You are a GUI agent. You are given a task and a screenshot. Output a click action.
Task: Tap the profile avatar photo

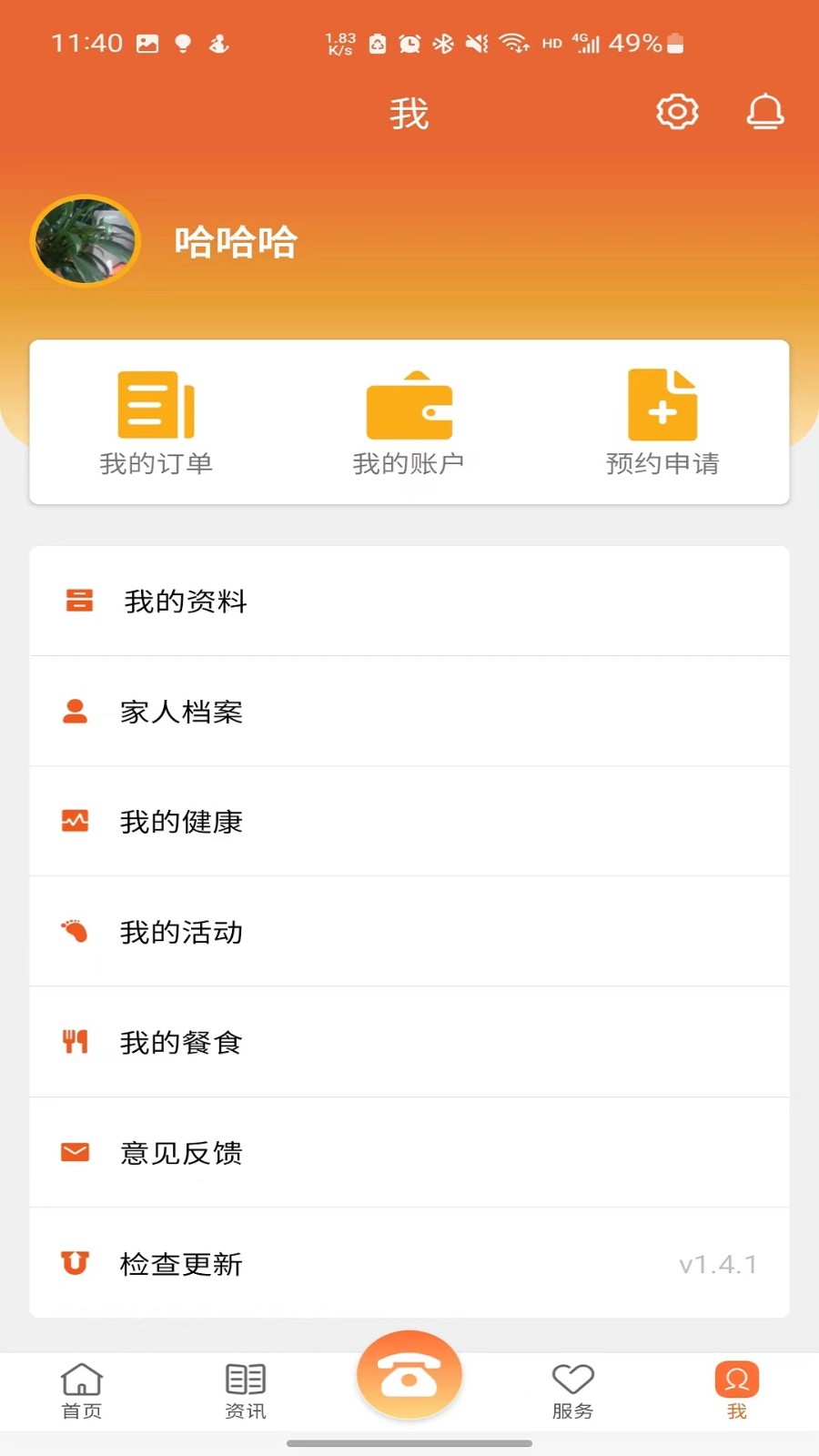coord(86,241)
